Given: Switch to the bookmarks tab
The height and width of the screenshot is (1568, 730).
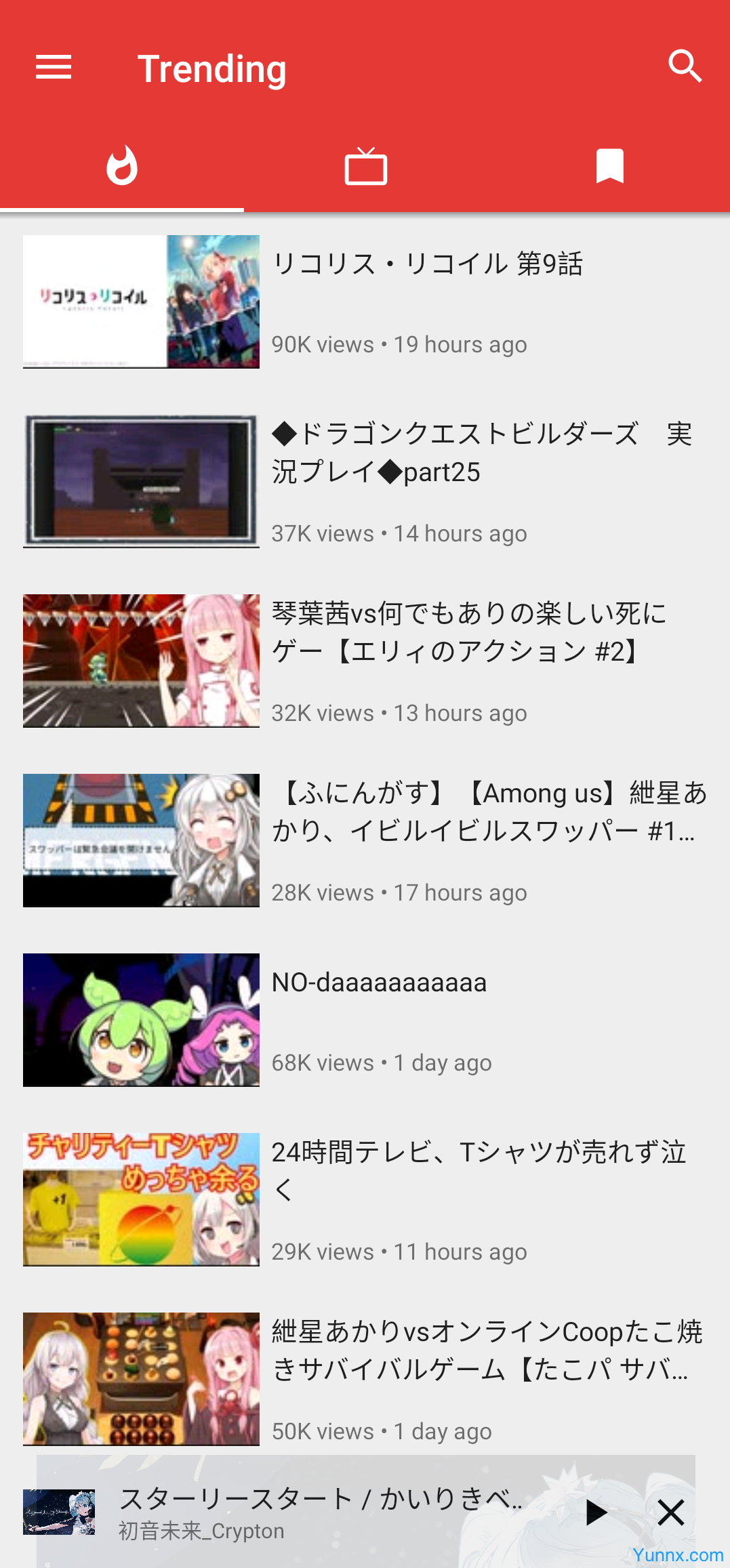Looking at the screenshot, I should 609,166.
